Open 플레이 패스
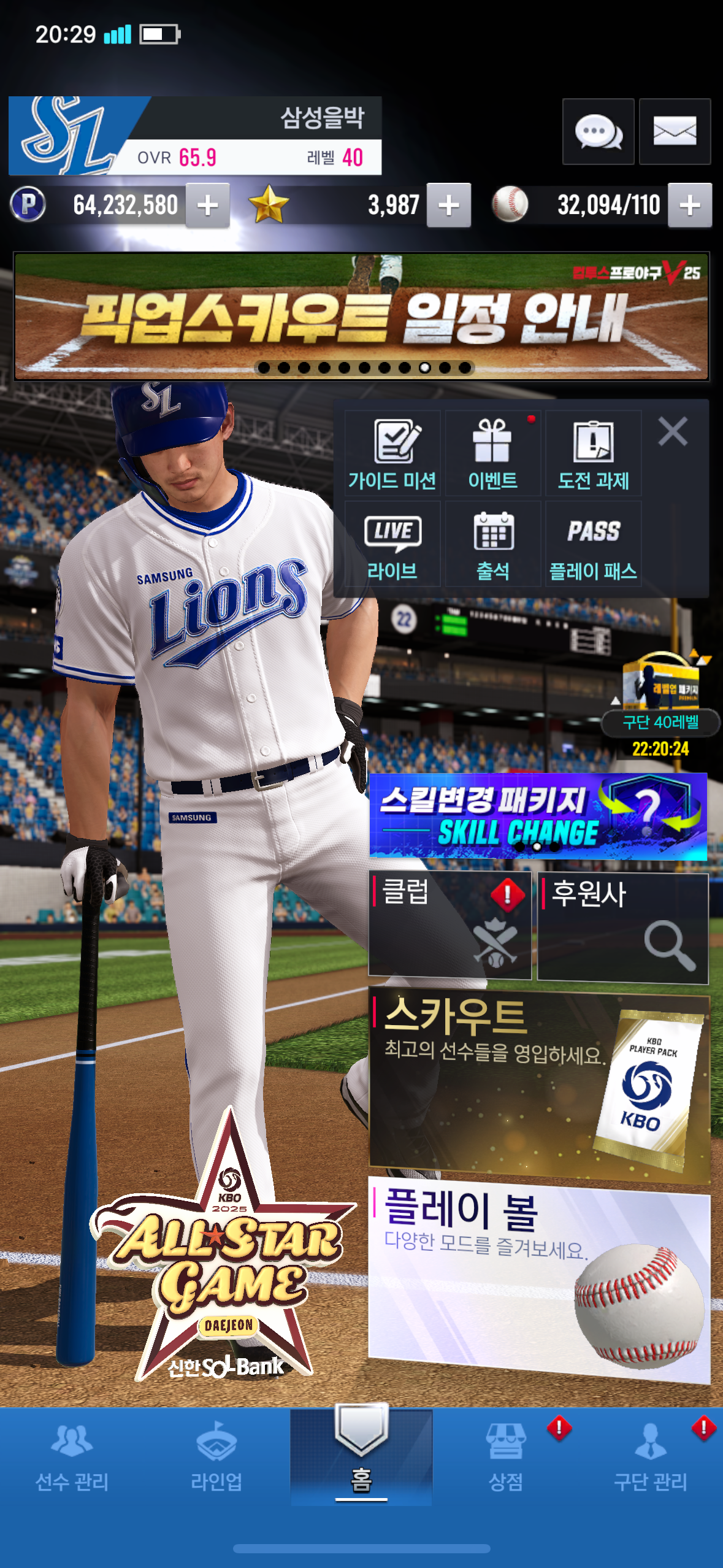This screenshot has height=1568, width=723. click(x=594, y=544)
